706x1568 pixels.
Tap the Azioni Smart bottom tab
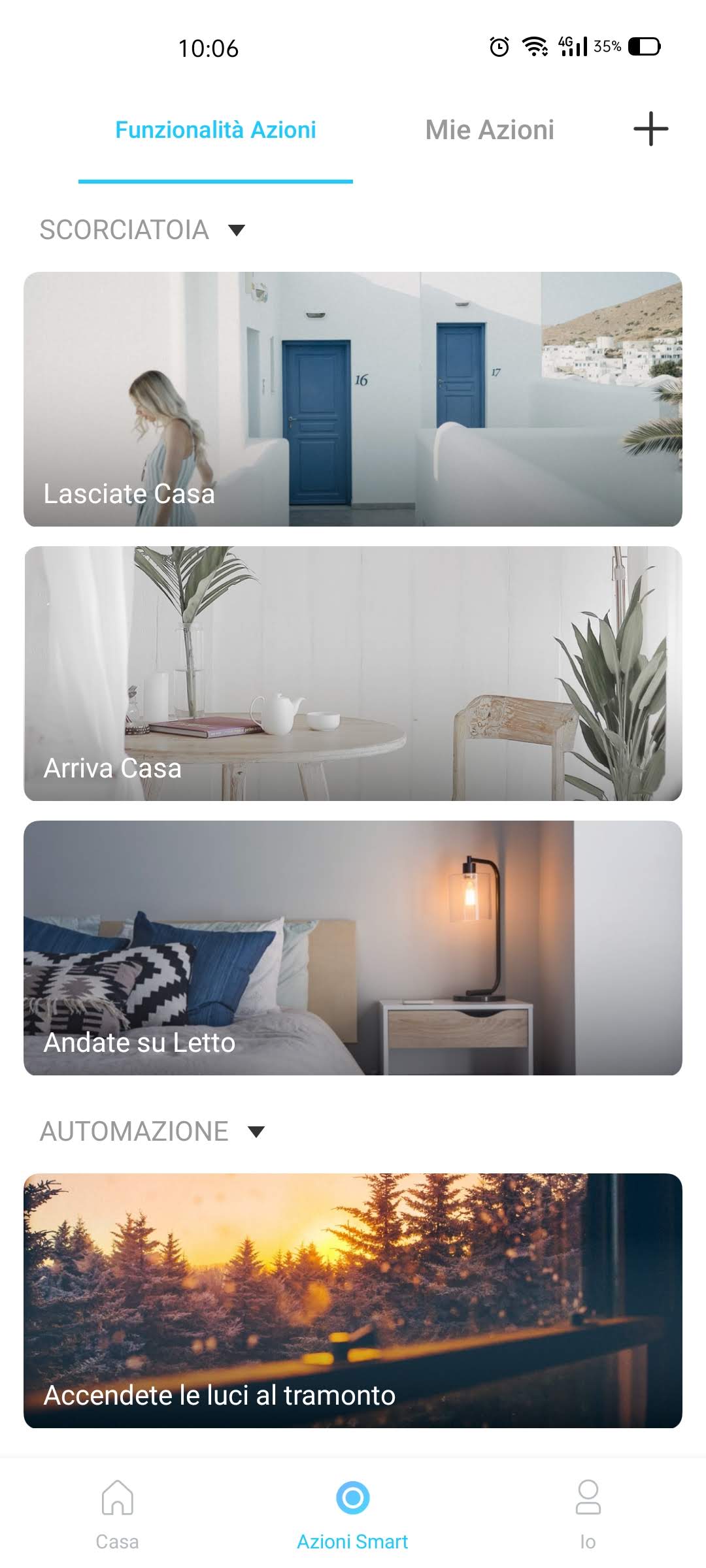pos(353,1511)
